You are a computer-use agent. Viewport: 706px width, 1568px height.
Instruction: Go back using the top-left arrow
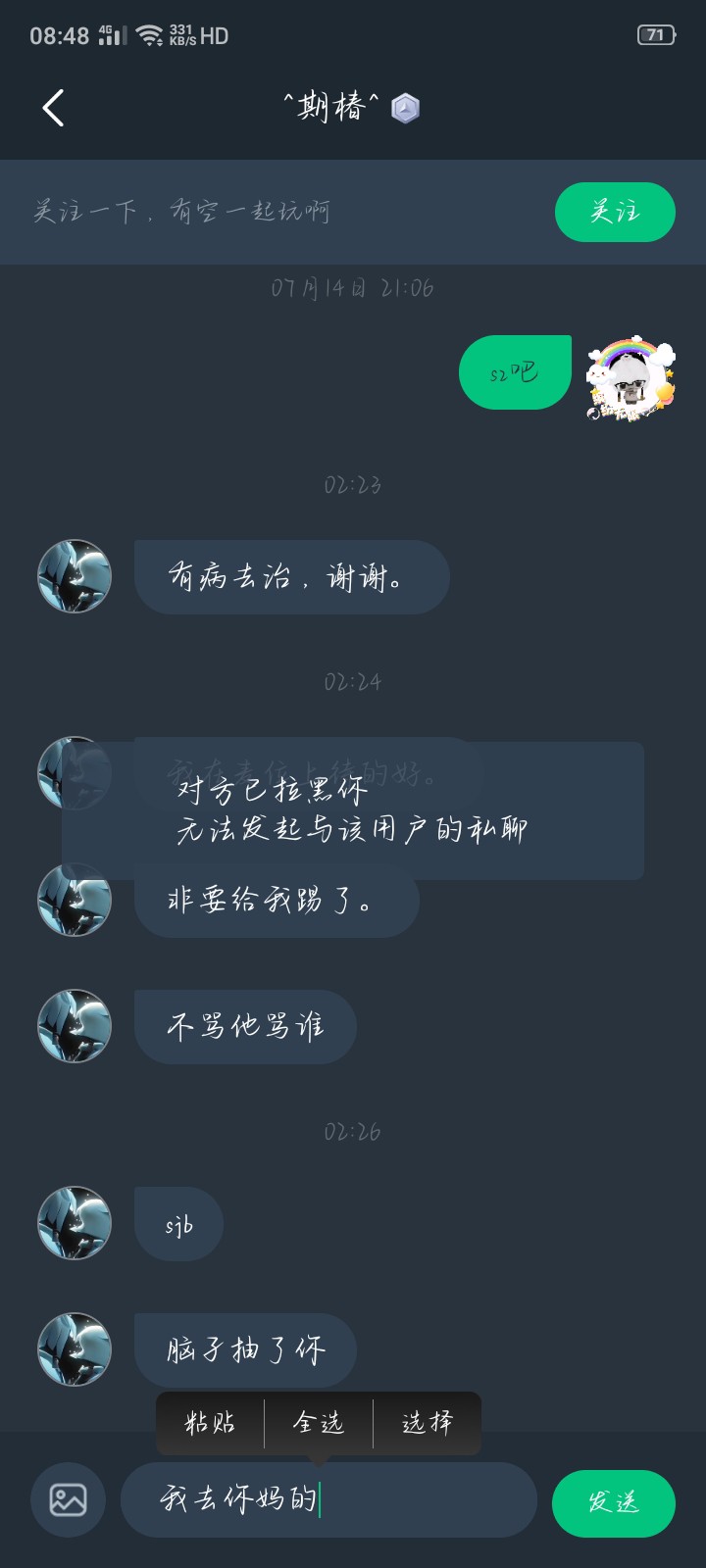tap(54, 108)
